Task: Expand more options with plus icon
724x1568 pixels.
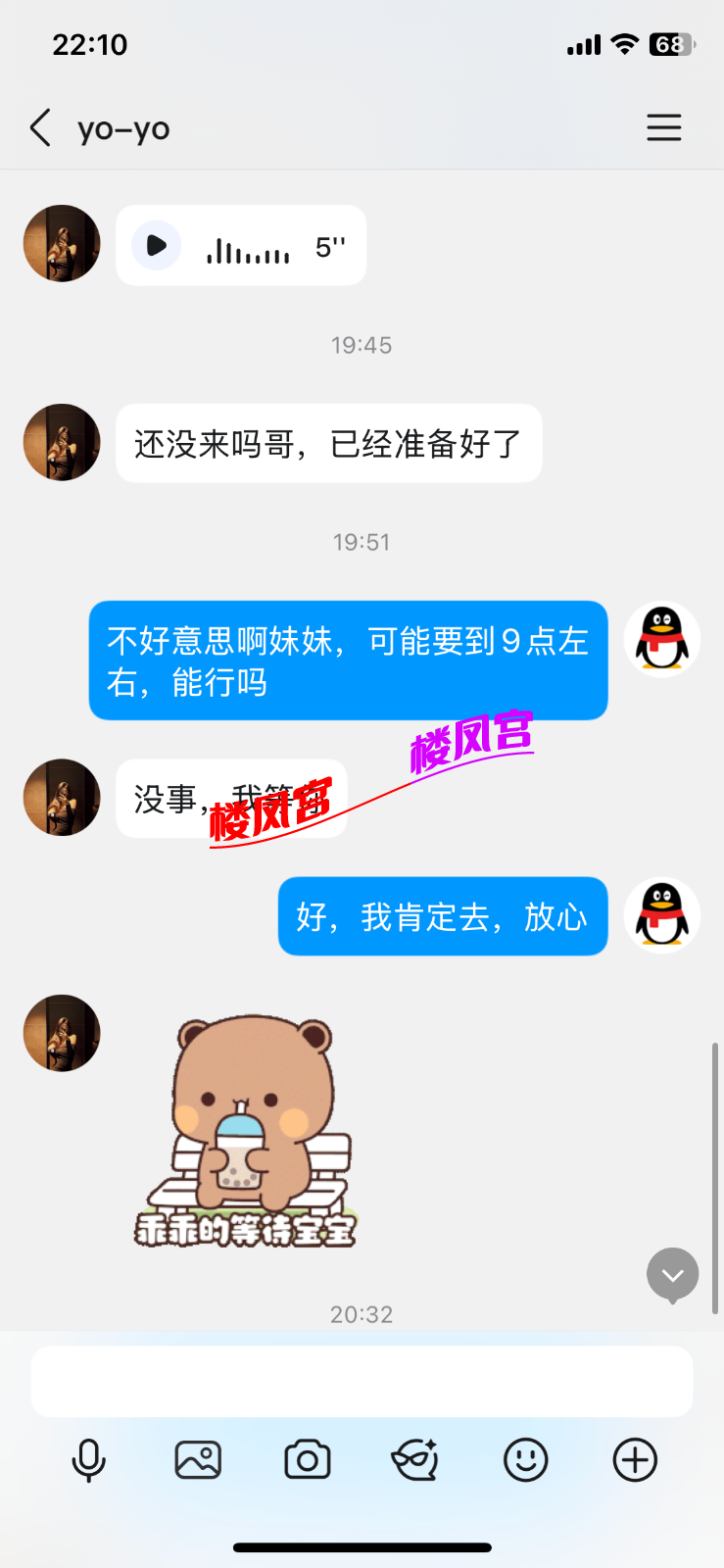Action: pyautogui.click(x=635, y=1460)
